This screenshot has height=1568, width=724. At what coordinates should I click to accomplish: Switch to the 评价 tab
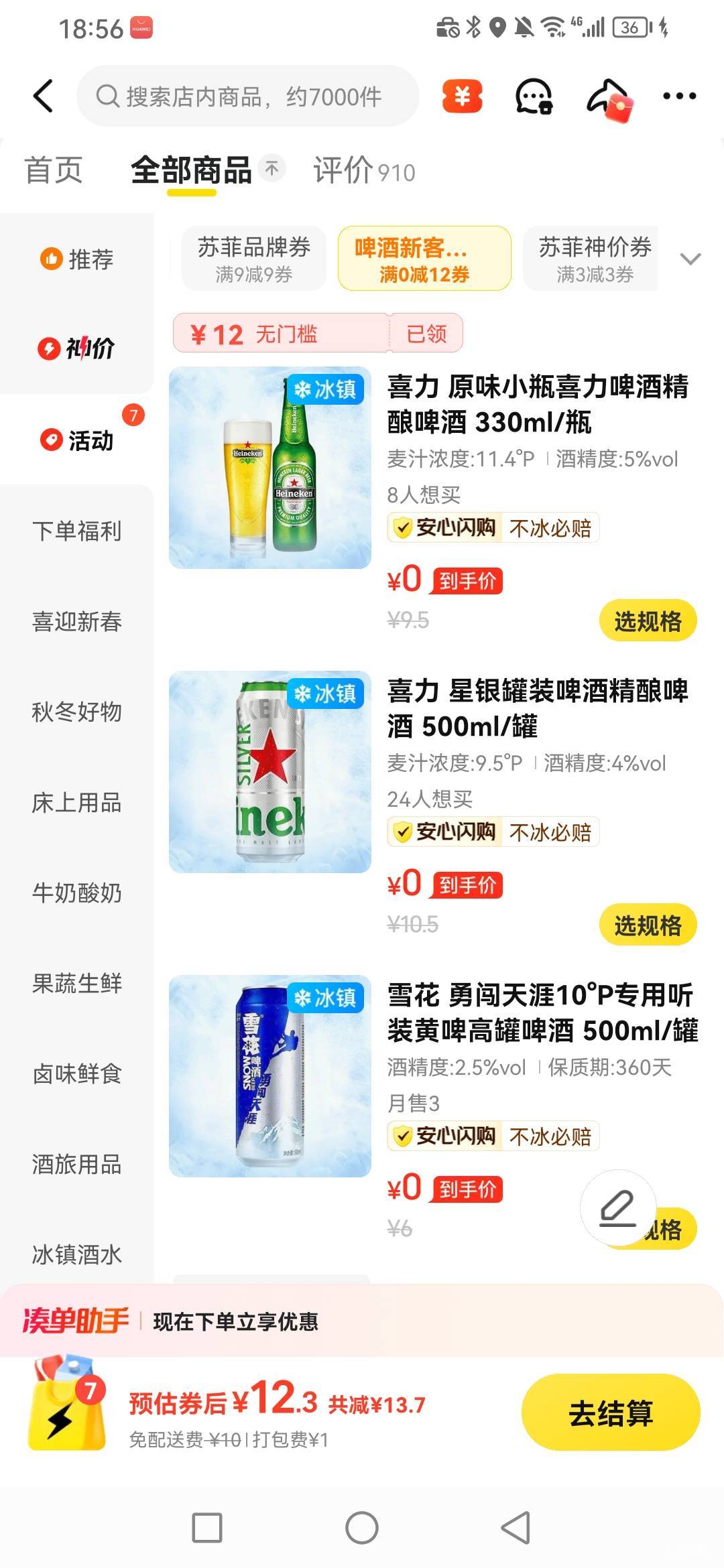pos(364,170)
